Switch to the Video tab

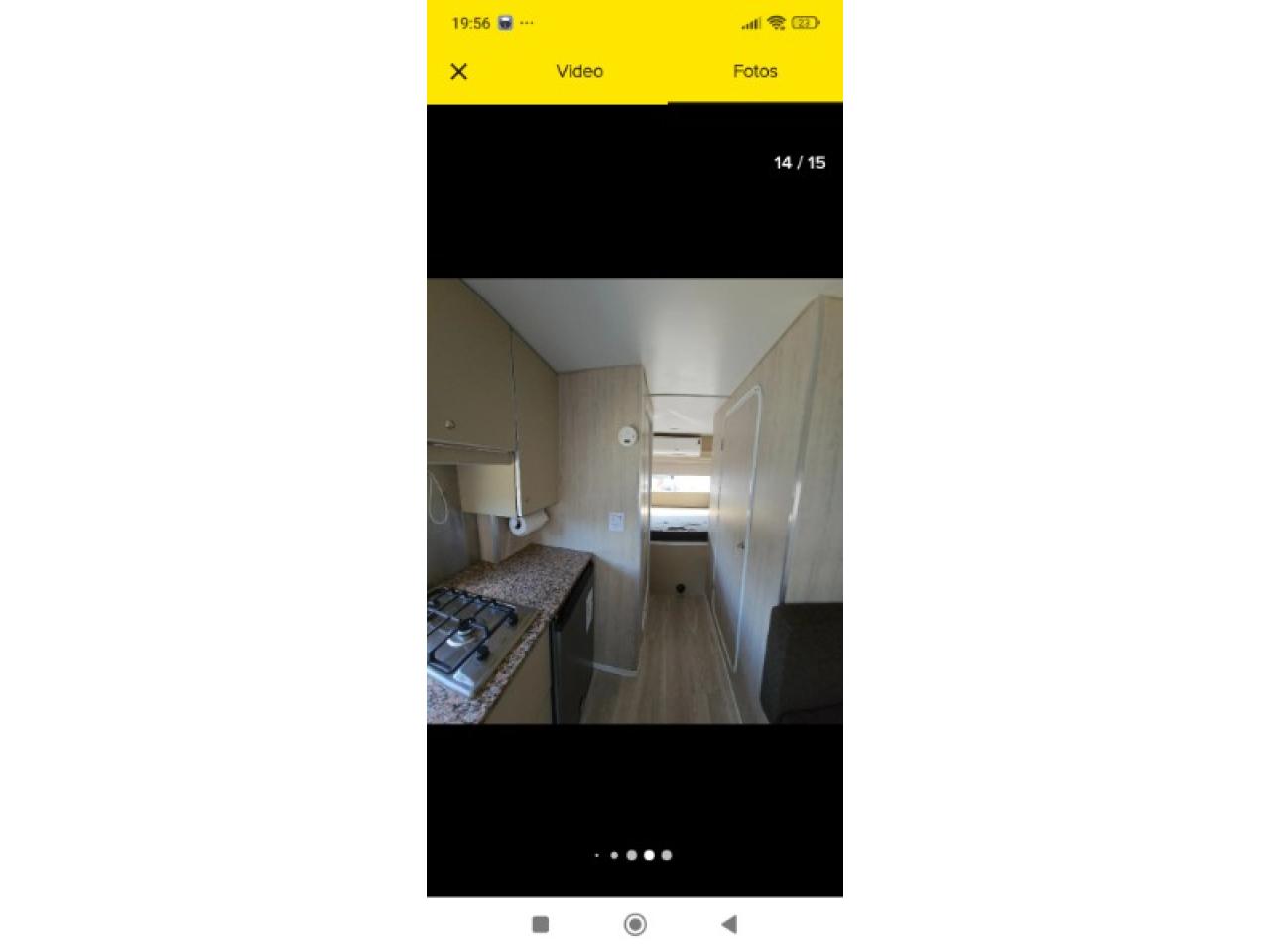[579, 71]
